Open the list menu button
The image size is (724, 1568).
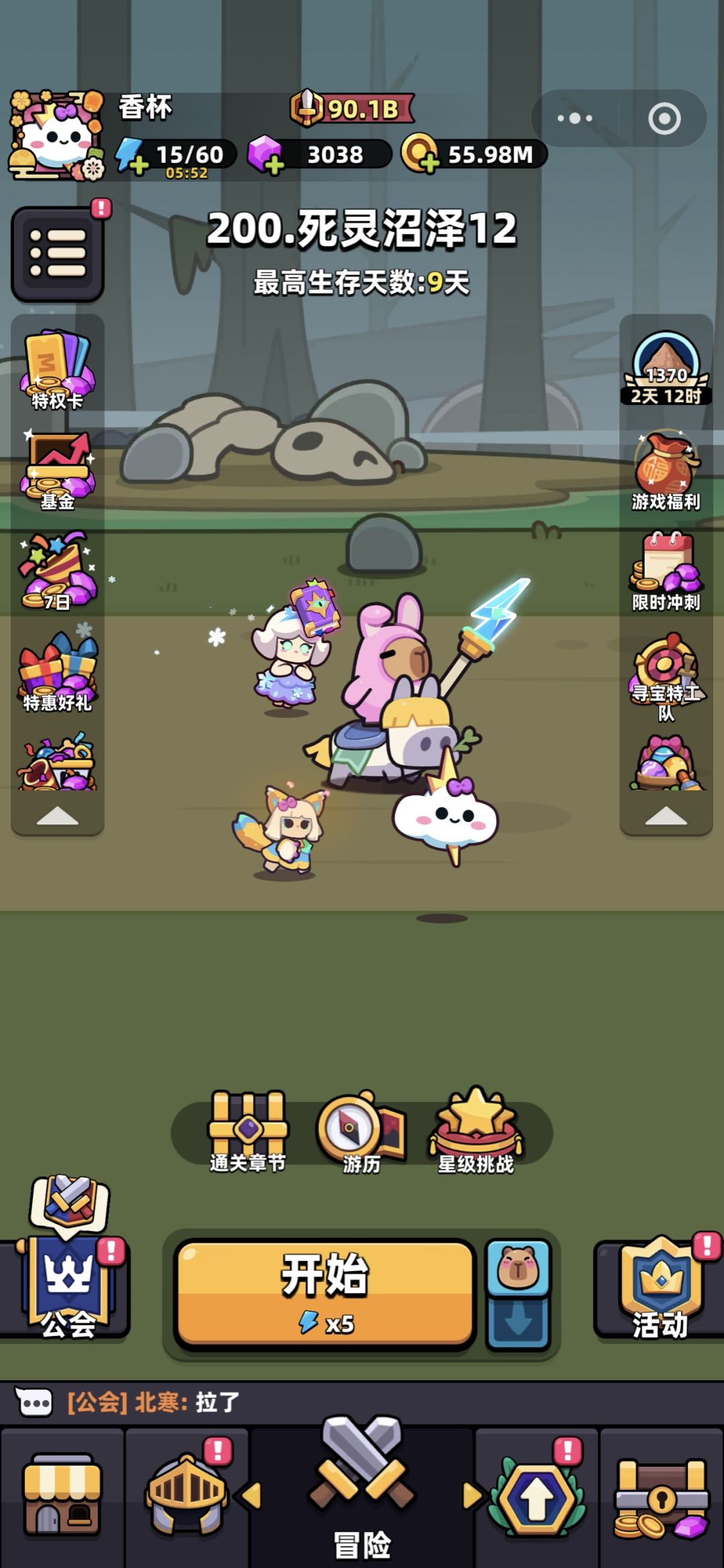[58, 253]
